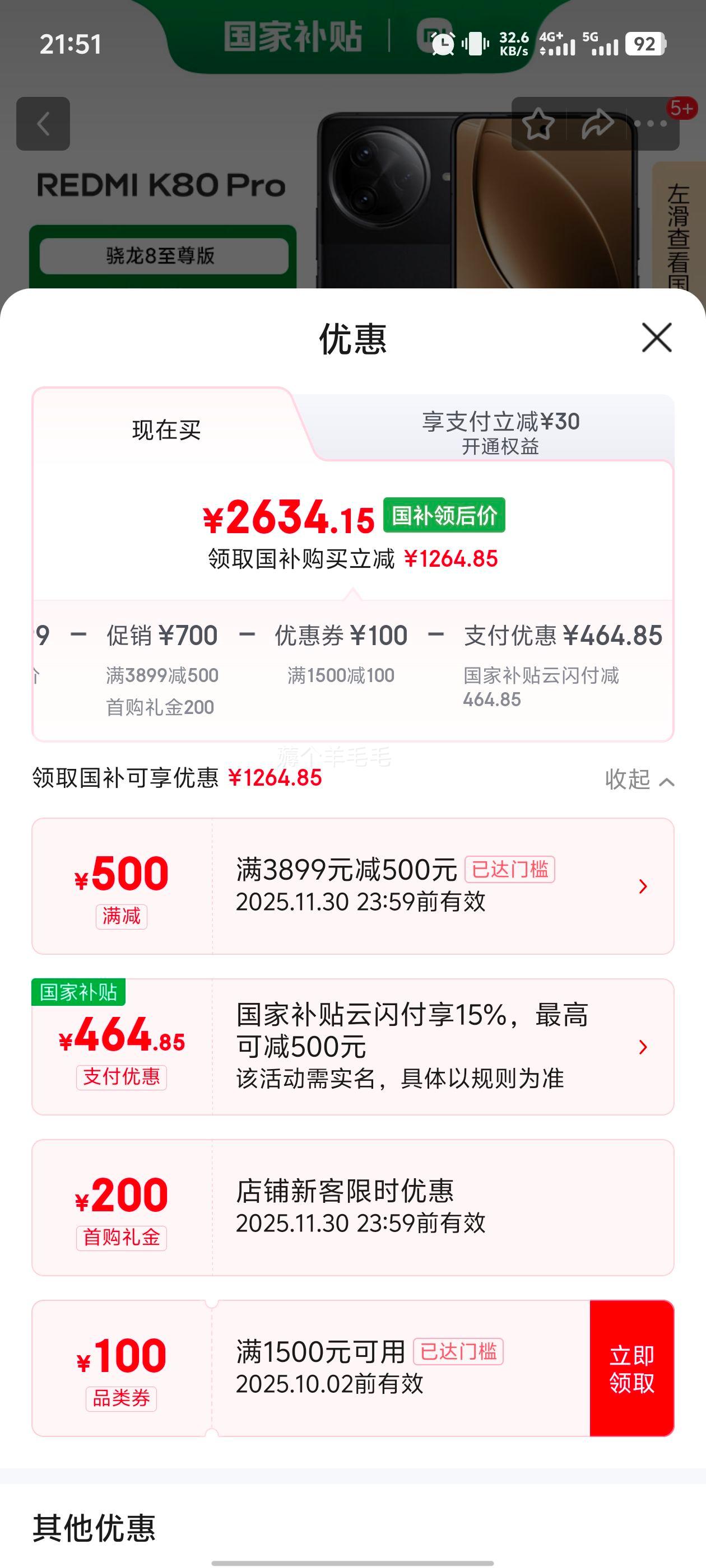Share the REDMI K80 Pro page
The height and width of the screenshot is (1568, 706).
click(x=596, y=124)
